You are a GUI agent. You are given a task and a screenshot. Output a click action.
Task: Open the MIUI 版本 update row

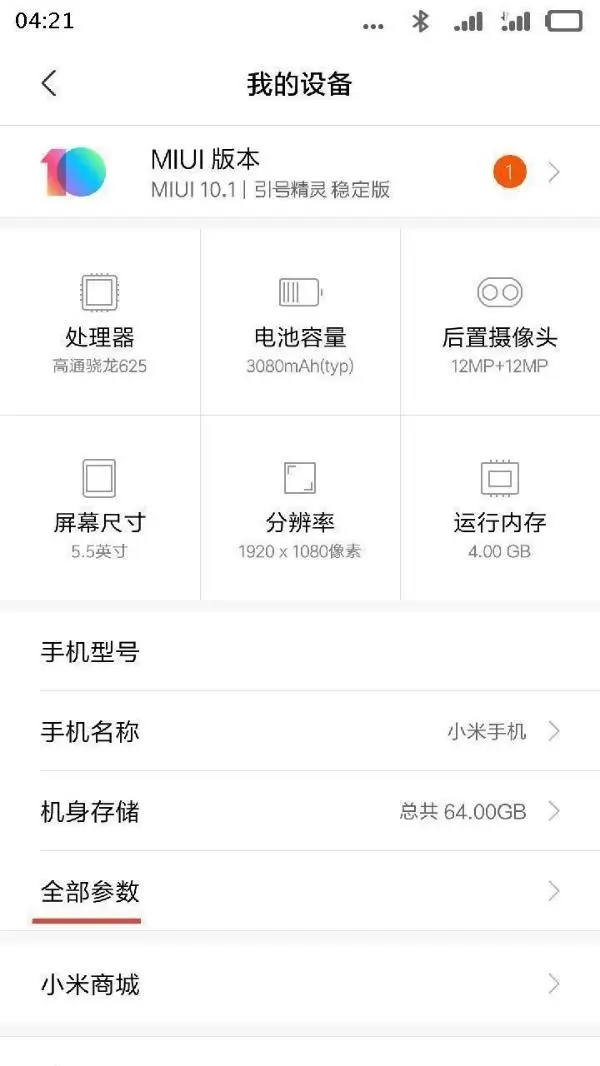point(300,172)
